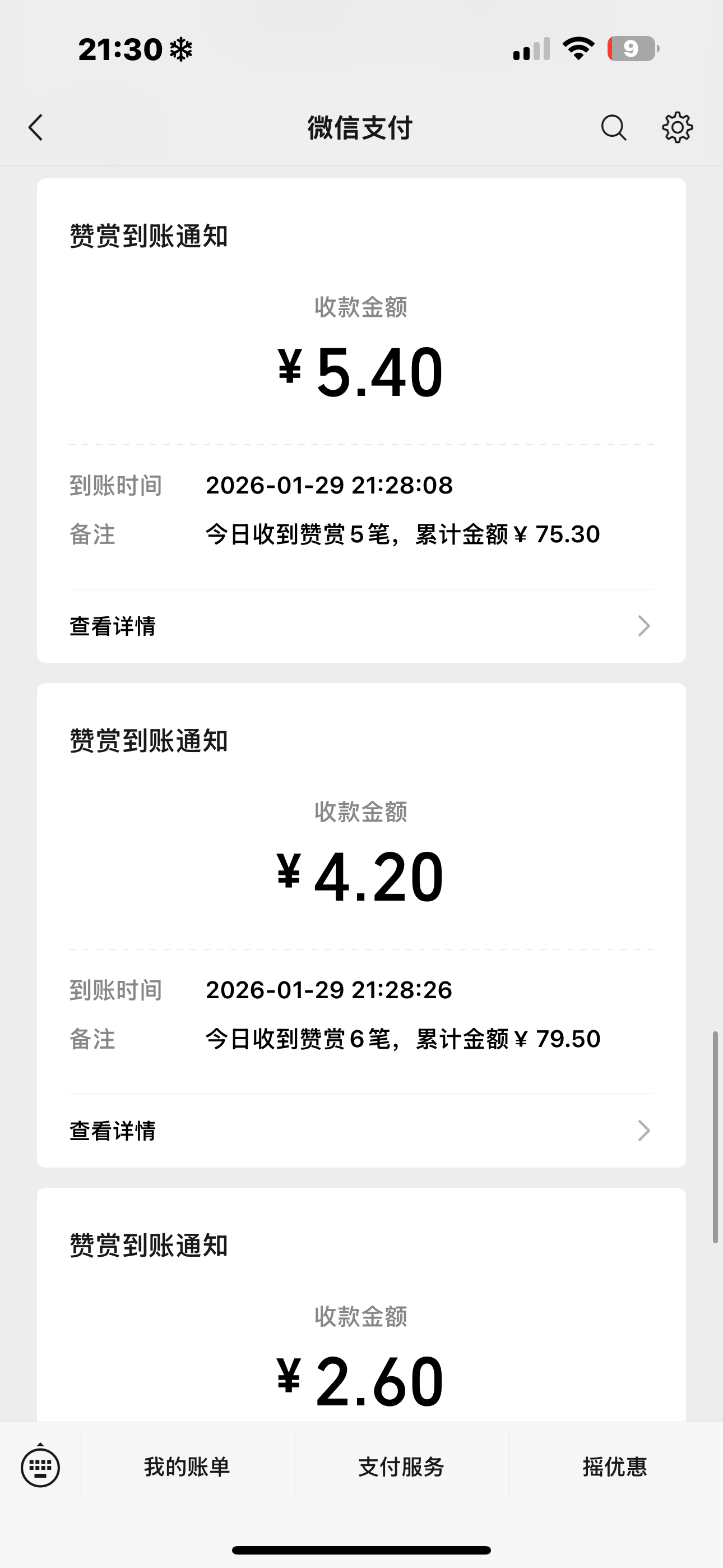Image resolution: width=723 pixels, height=1568 pixels.
Task: Switch to keyboard input mode
Action: [x=40, y=1467]
